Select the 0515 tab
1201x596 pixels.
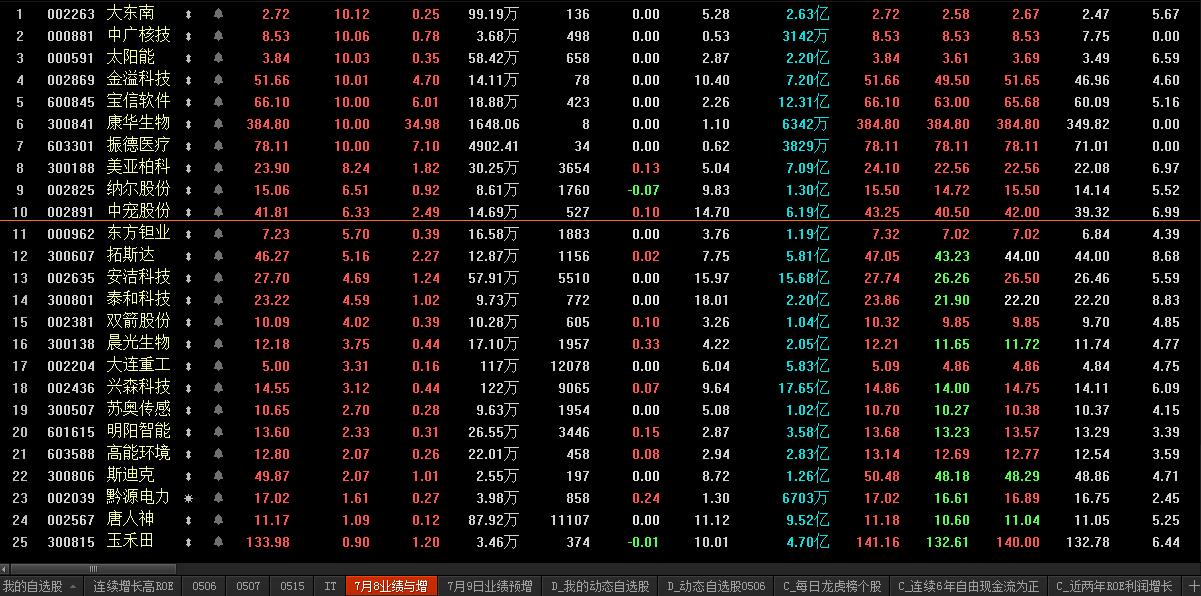(x=292, y=586)
